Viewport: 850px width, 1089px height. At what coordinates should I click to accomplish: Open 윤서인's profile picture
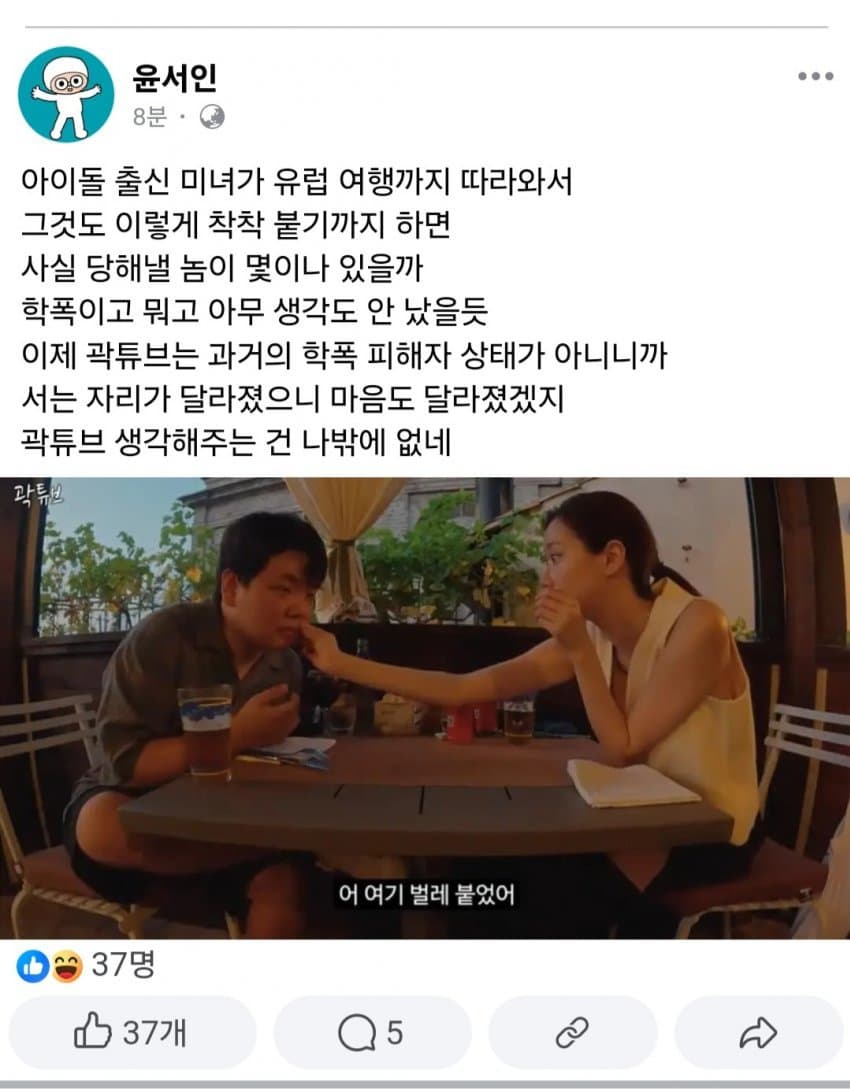tap(66, 94)
